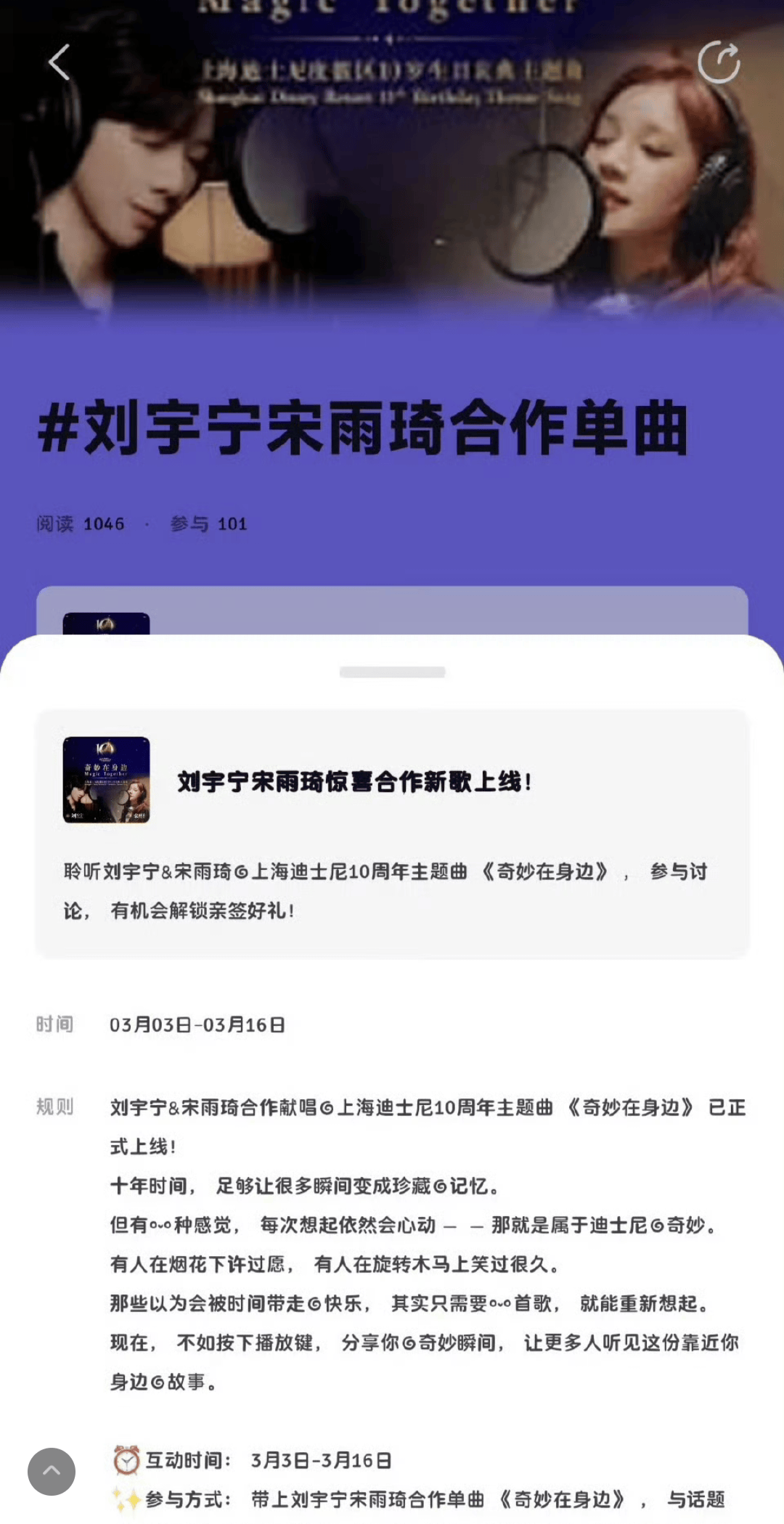The height and width of the screenshot is (1524, 784).
Task: Tap the bottom sheet drag handle
Action: (x=392, y=672)
